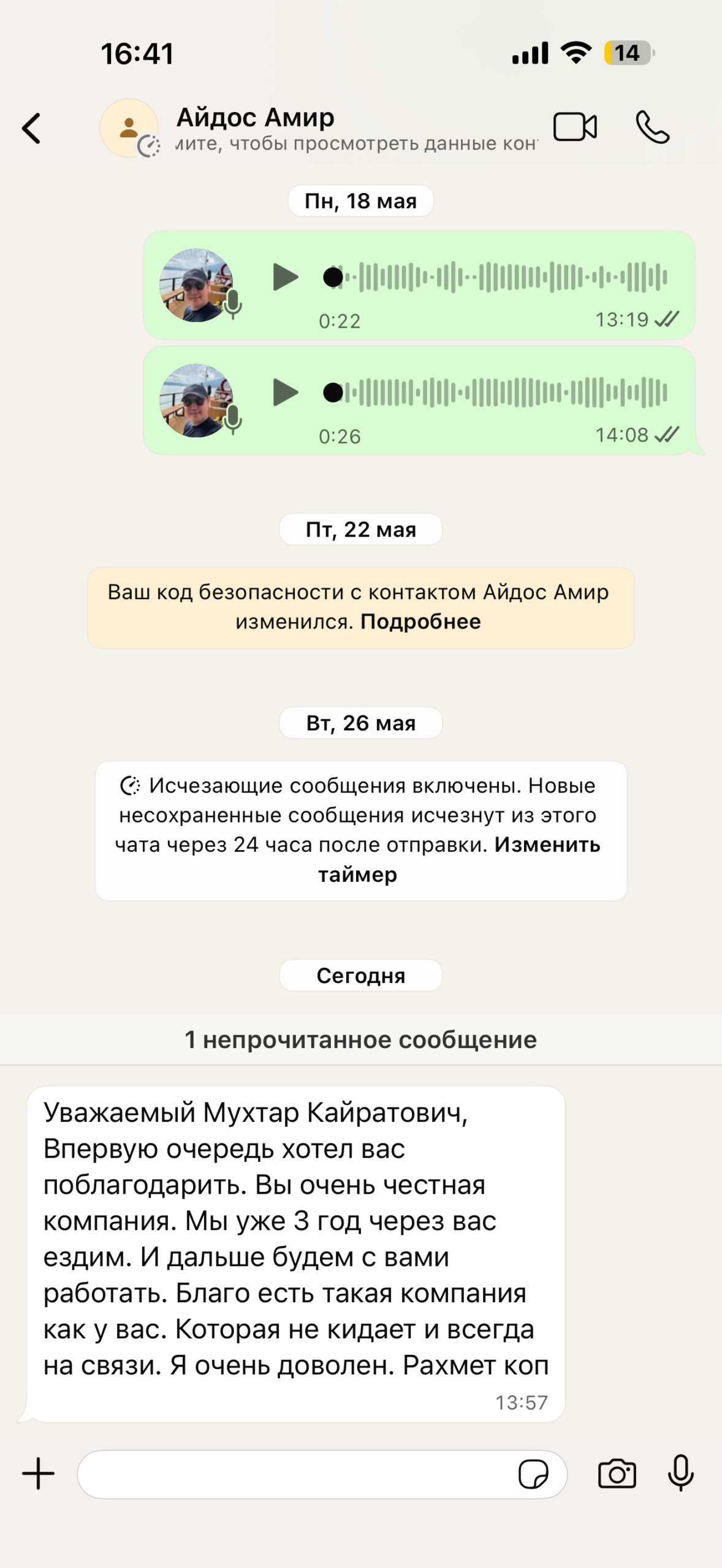Tap the microphone to record a voice message
Image resolution: width=722 pixels, height=1568 pixels.
(x=681, y=1472)
